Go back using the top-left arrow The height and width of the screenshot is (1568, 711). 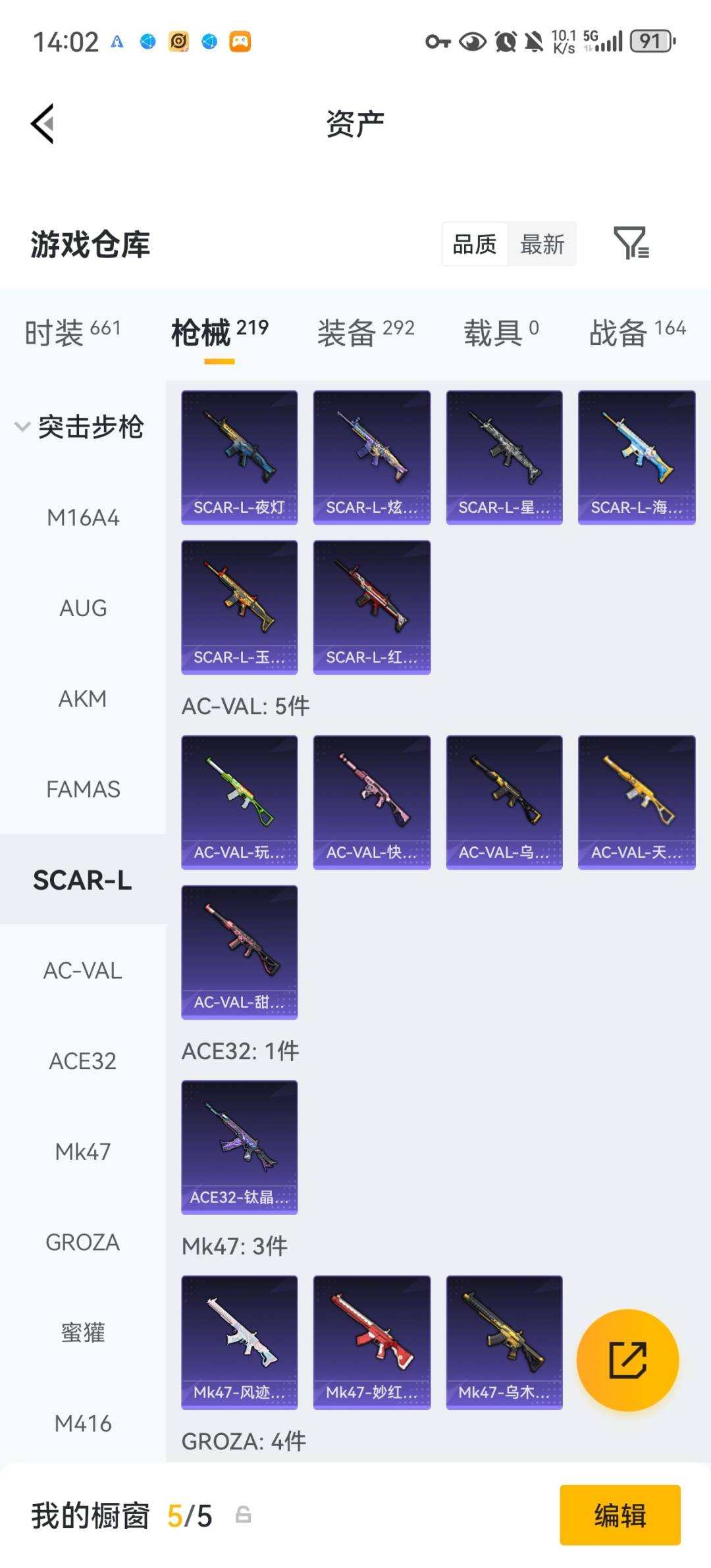[43, 123]
